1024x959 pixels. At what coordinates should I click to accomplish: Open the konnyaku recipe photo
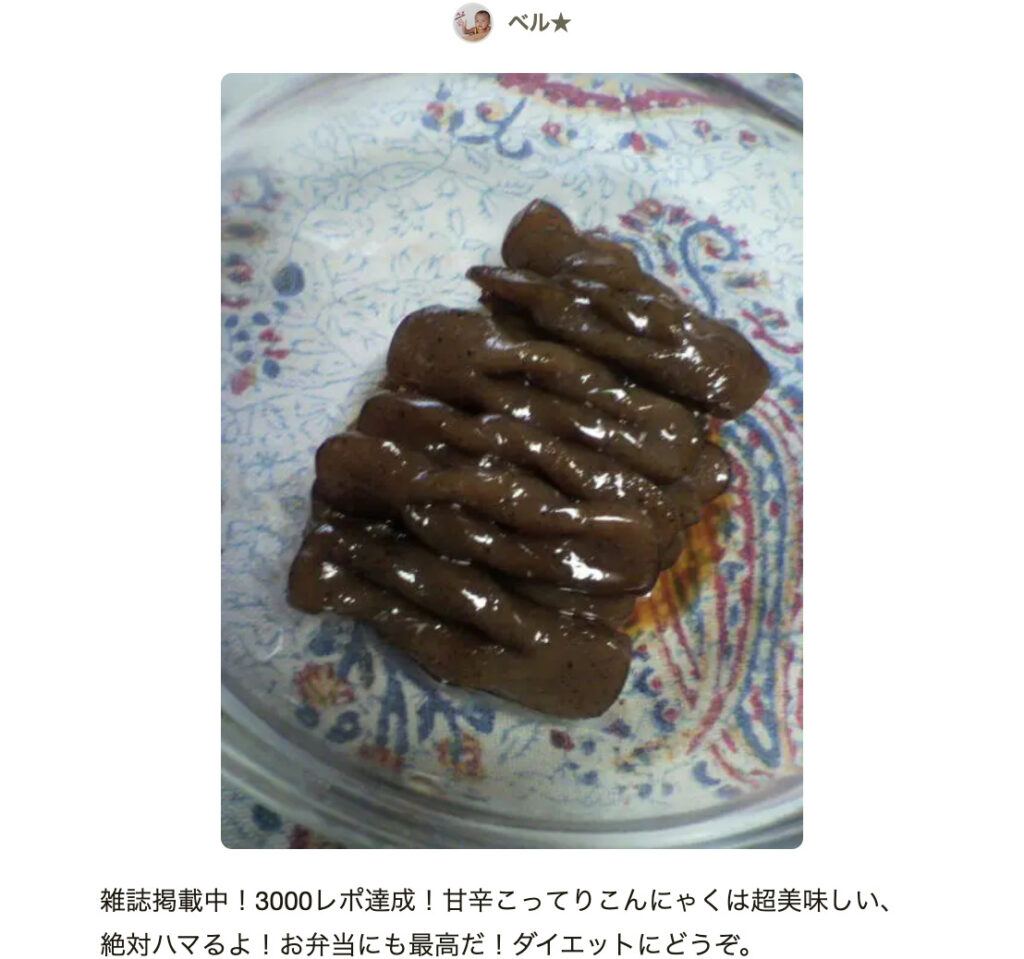point(511,460)
